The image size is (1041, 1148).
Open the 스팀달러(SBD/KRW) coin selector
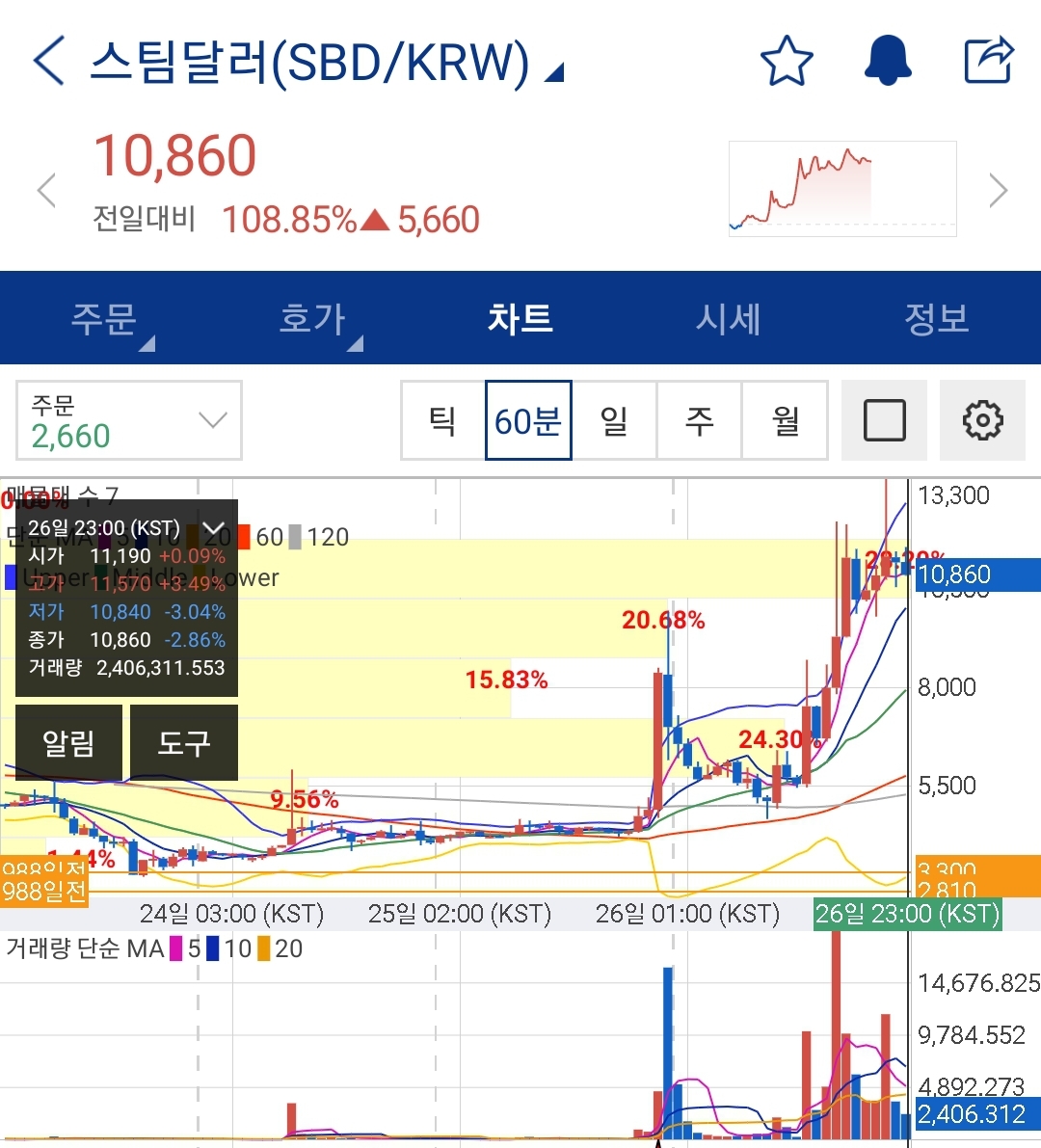tap(326, 64)
